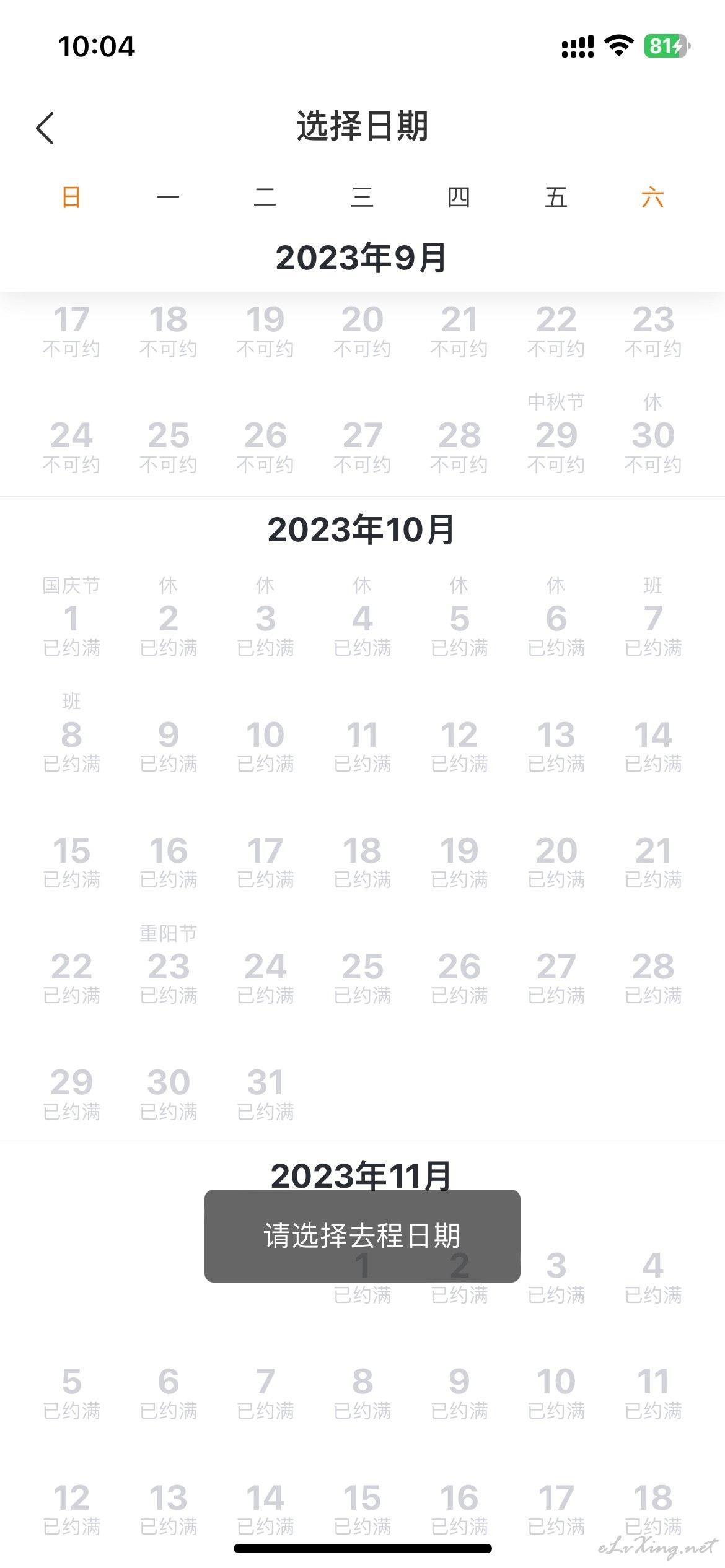The height and width of the screenshot is (1568, 725).
Task: Select October 28 date cell
Action: (x=653, y=977)
